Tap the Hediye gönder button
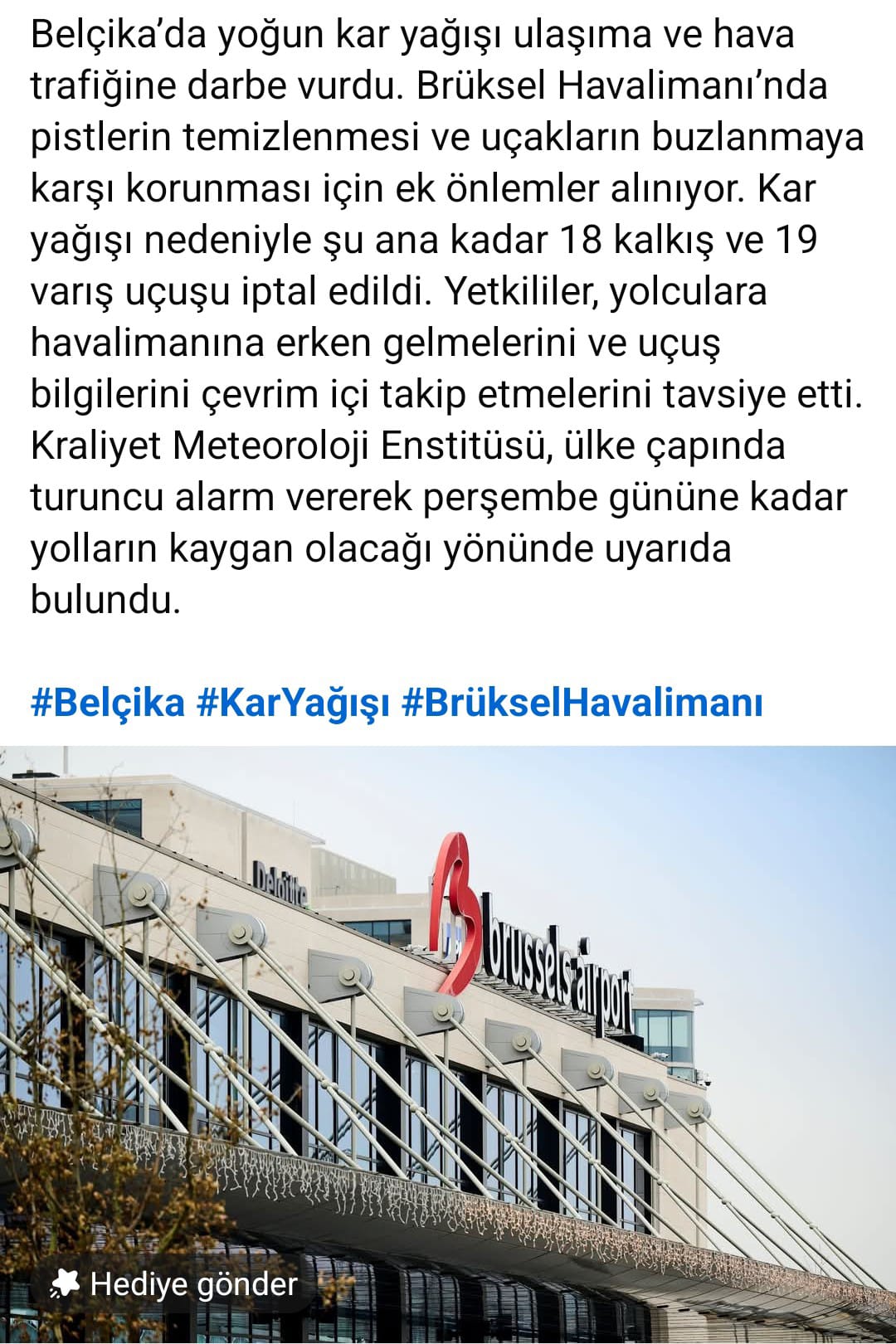 click(x=174, y=1284)
